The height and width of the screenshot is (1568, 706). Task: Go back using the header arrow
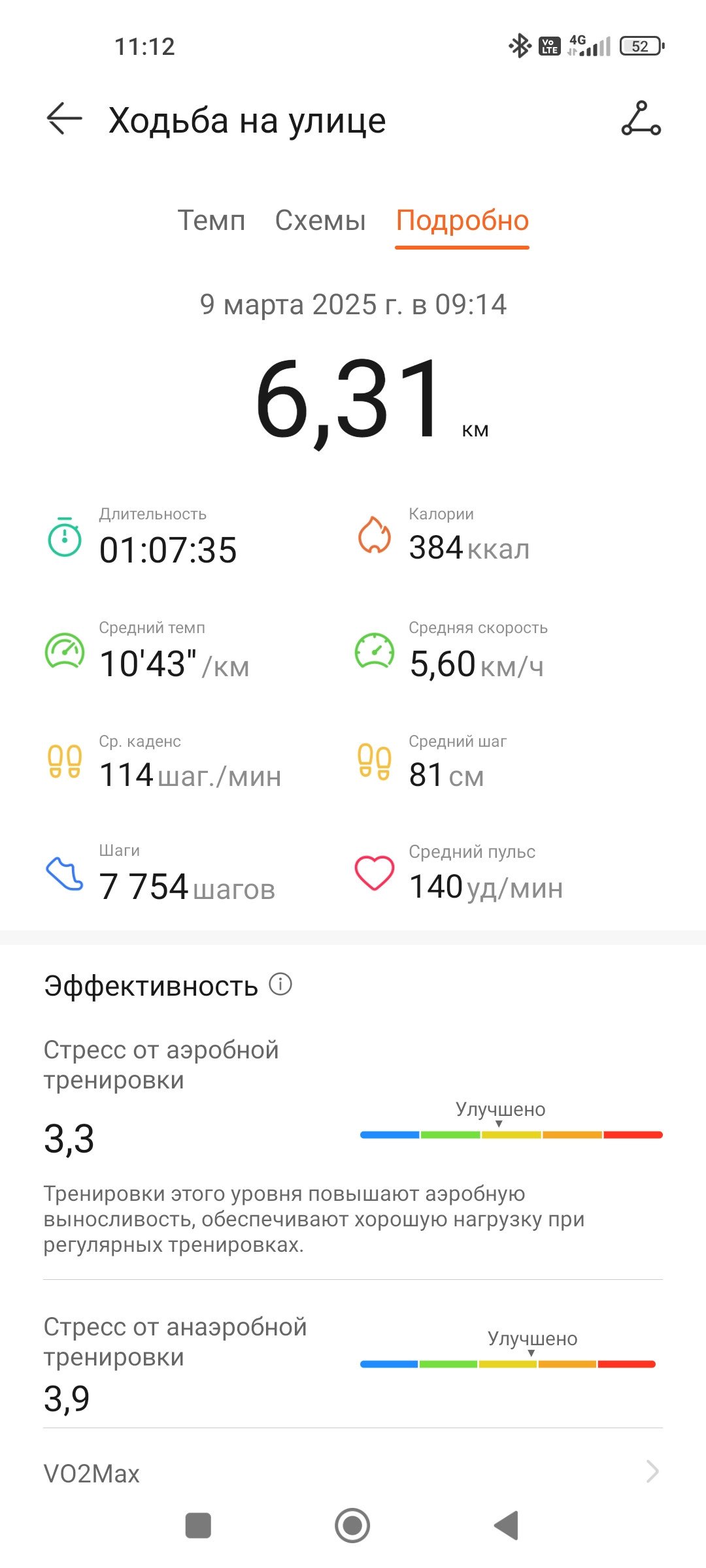click(64, 119)
